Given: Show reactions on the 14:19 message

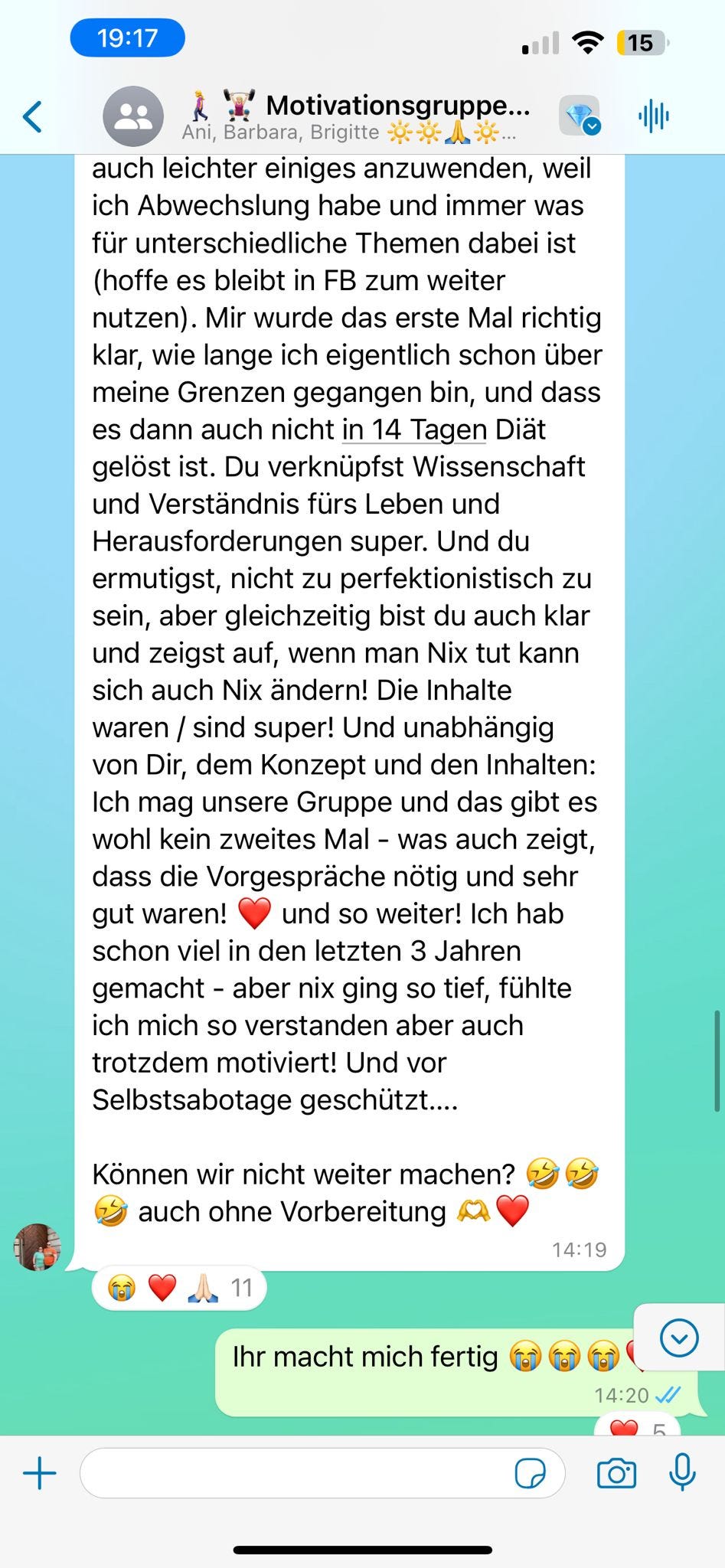Looking at the screenshot, I should tap(179, 1289).
